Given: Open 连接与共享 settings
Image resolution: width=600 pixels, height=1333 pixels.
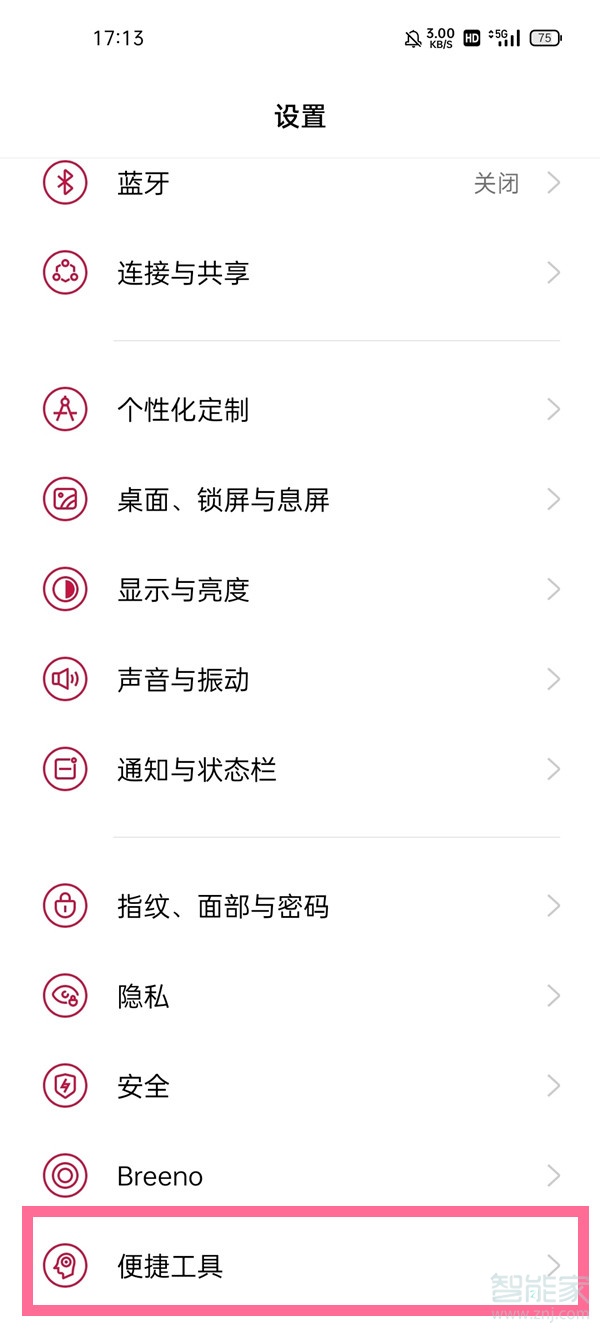Looking at the screenshot, I should click(300, 273).
